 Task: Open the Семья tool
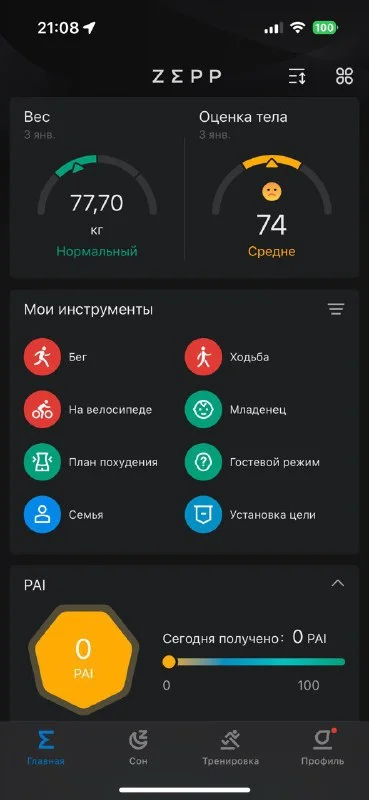pyautogui.click(x=63, y=515)
